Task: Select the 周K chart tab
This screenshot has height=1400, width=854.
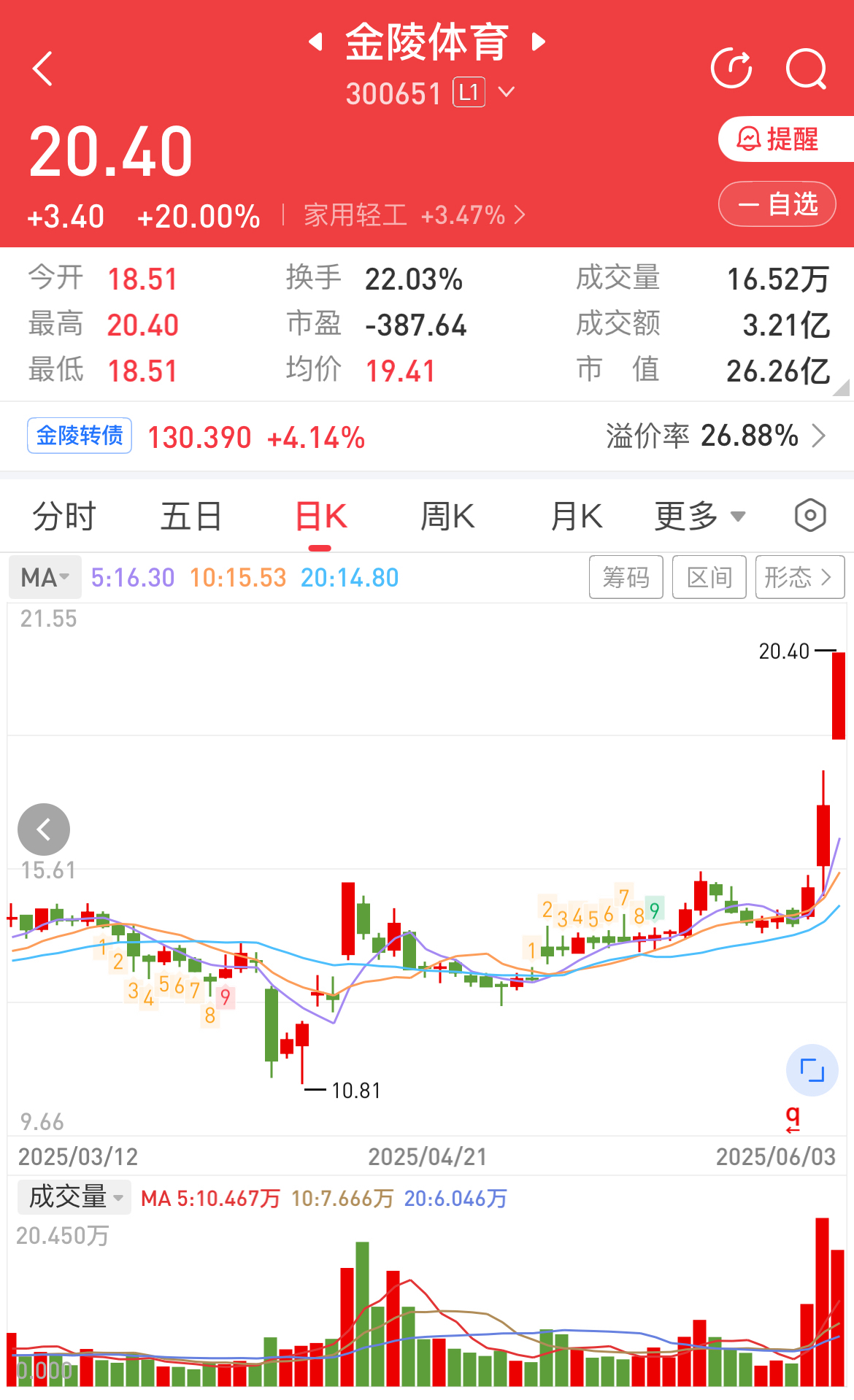Action: coord(447,517)
